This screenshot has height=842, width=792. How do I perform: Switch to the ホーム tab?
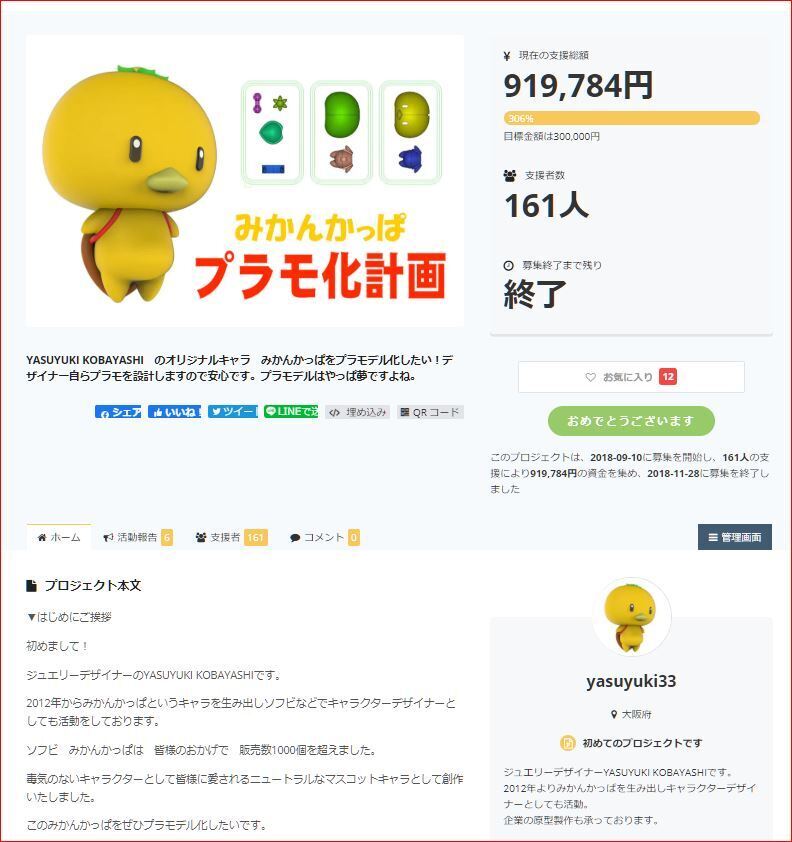59,537
